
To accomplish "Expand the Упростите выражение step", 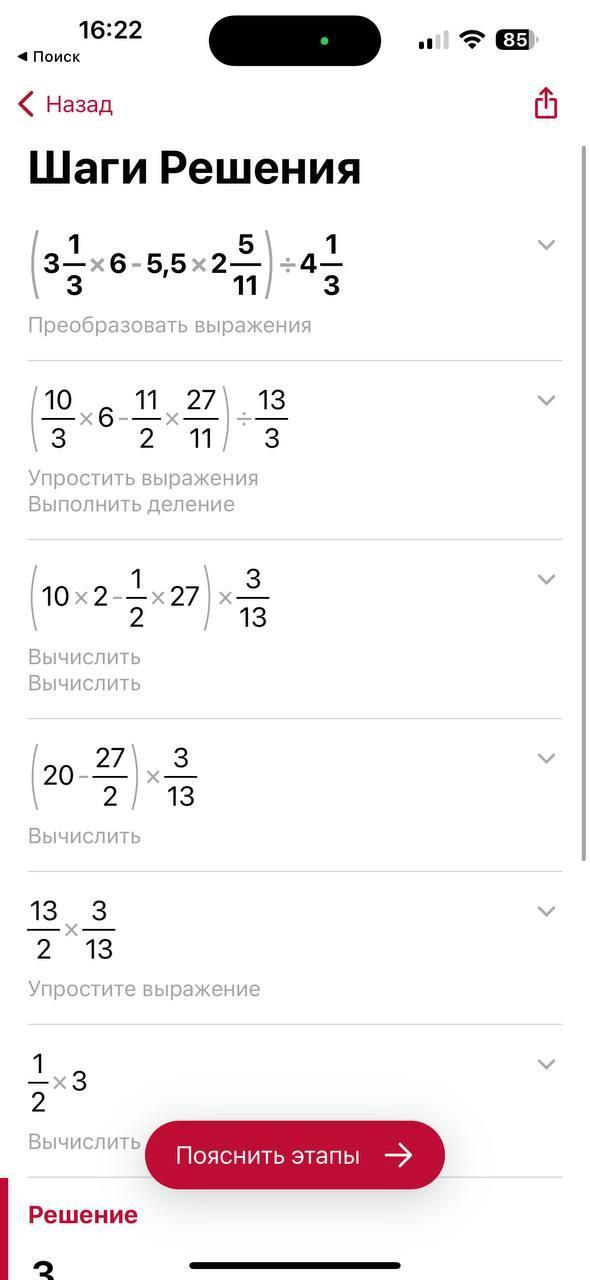I will click(546, 911).
